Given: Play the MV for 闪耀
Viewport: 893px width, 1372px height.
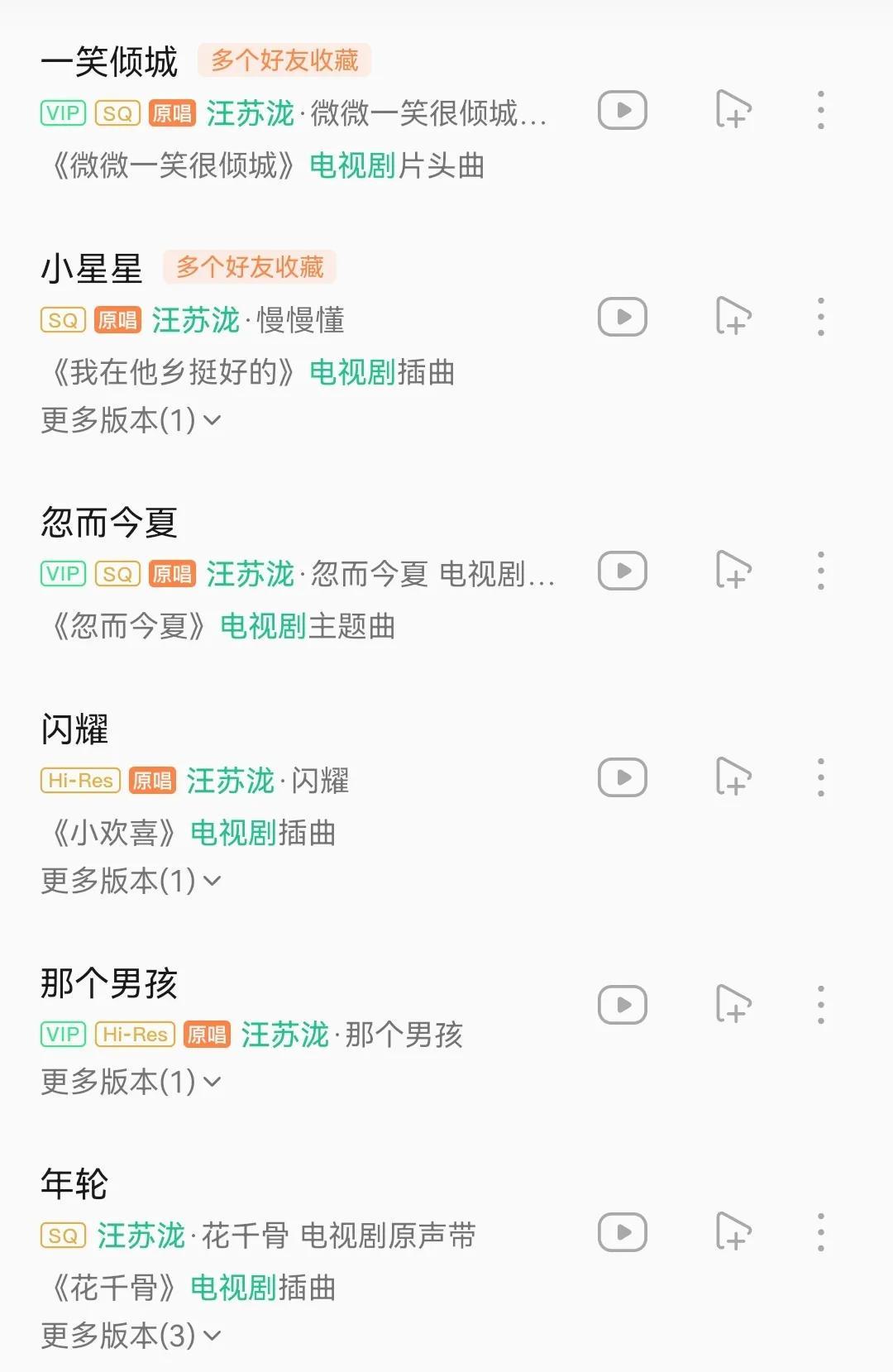Looking at the screenshot, I should (x=622, y=777).
